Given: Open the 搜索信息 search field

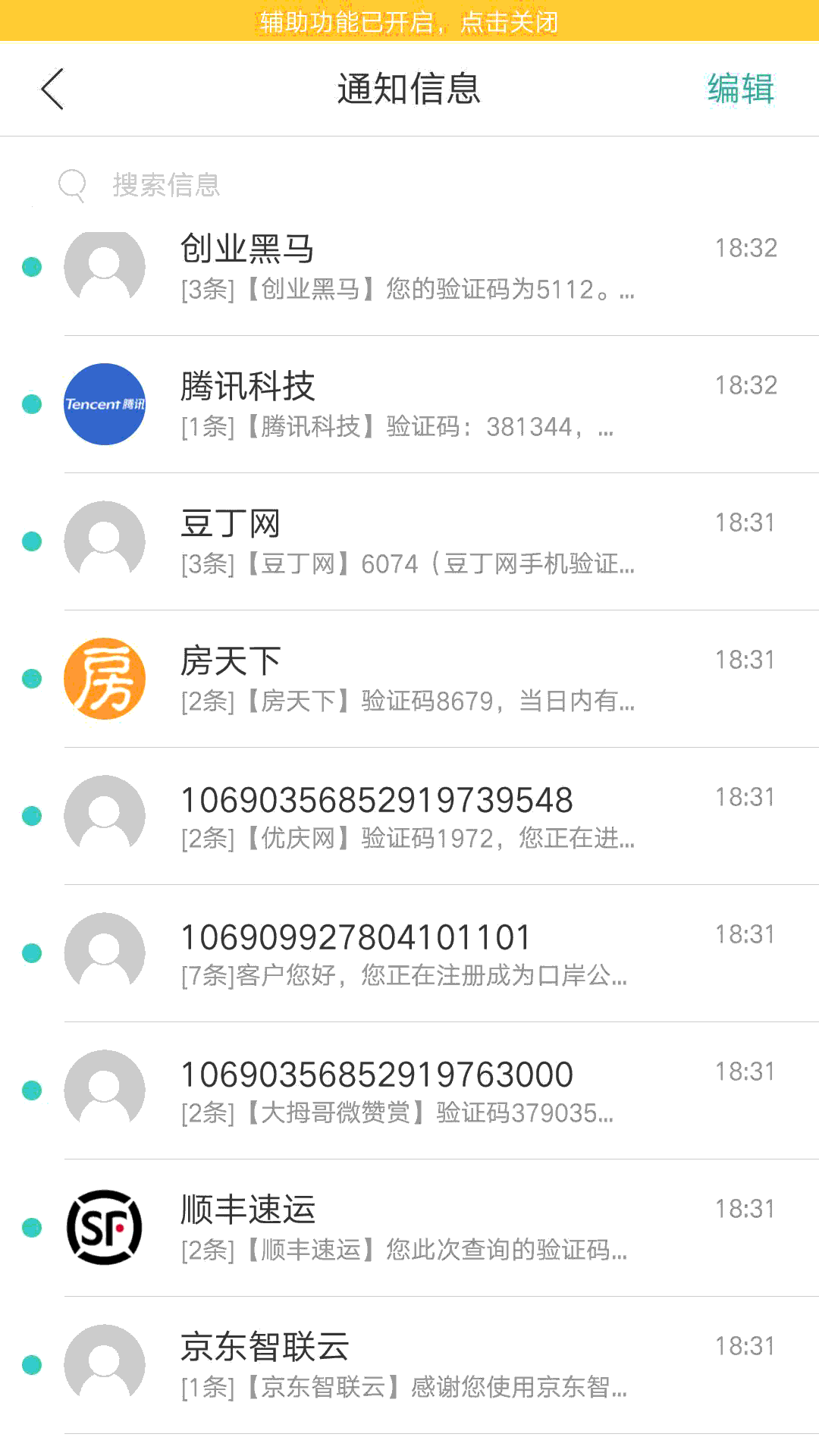Looking at the screenshot, I should click(x=409, y=184).
